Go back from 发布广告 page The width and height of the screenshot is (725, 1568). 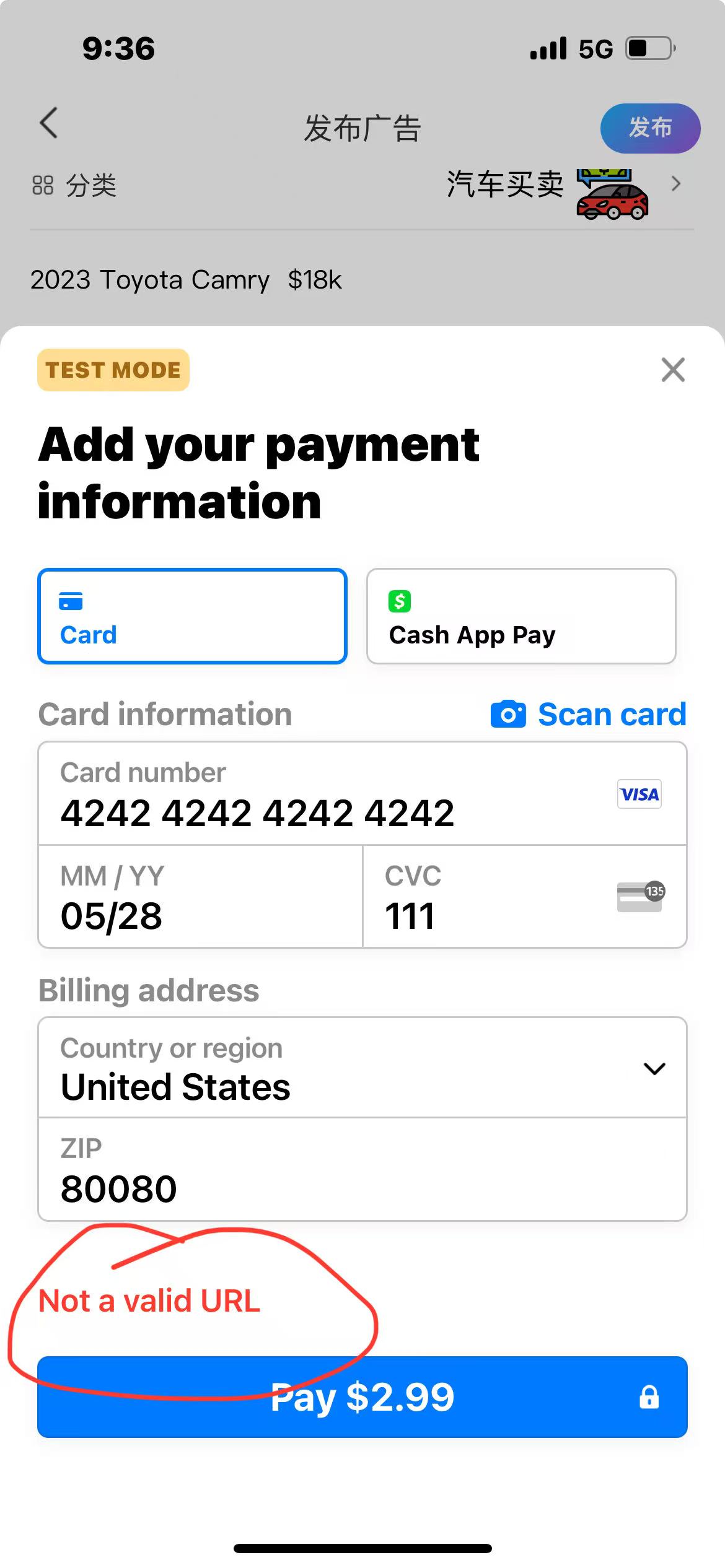(x=48, y=123)
